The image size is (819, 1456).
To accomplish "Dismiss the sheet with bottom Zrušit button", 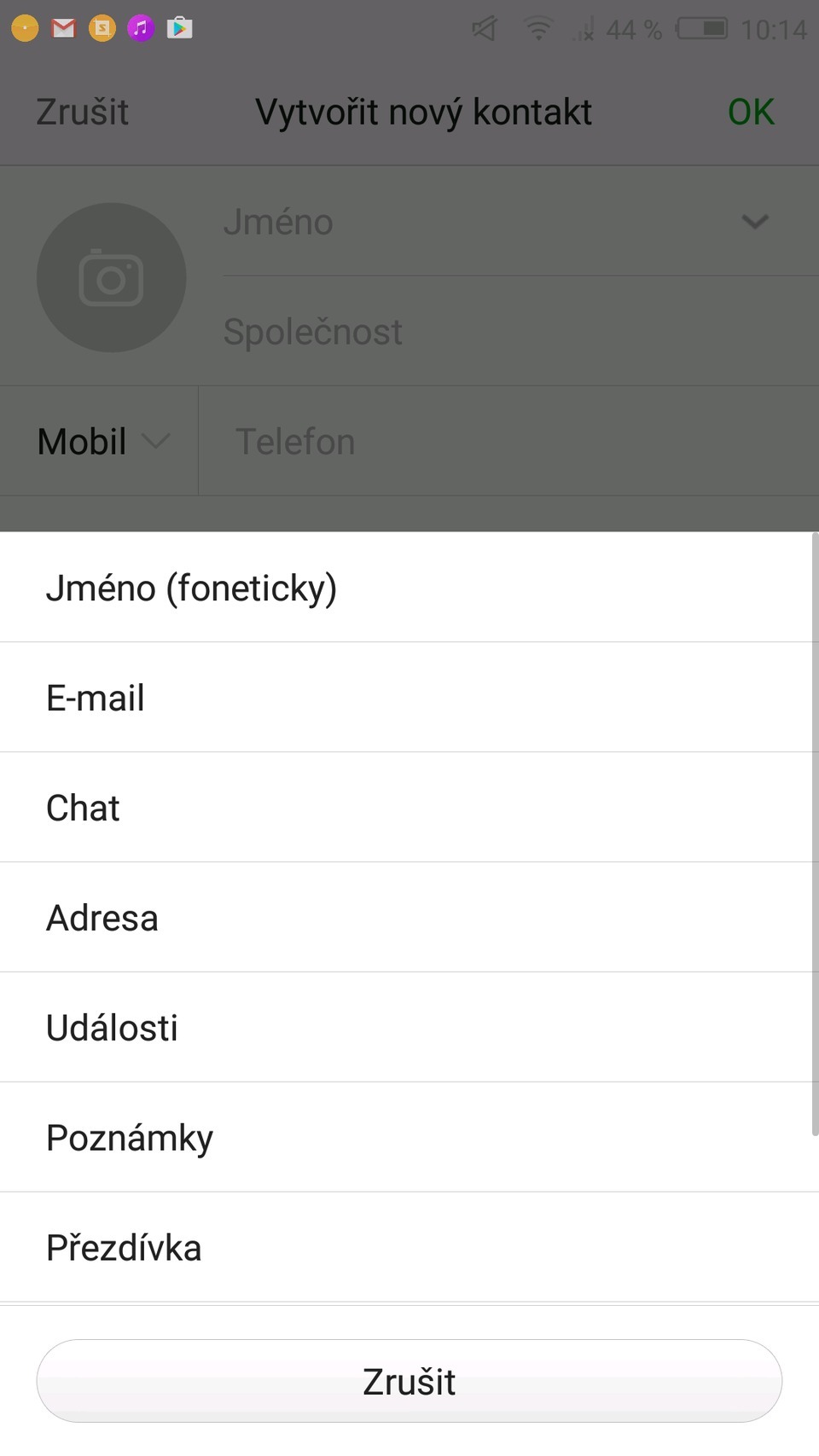I will (409, 1381).
